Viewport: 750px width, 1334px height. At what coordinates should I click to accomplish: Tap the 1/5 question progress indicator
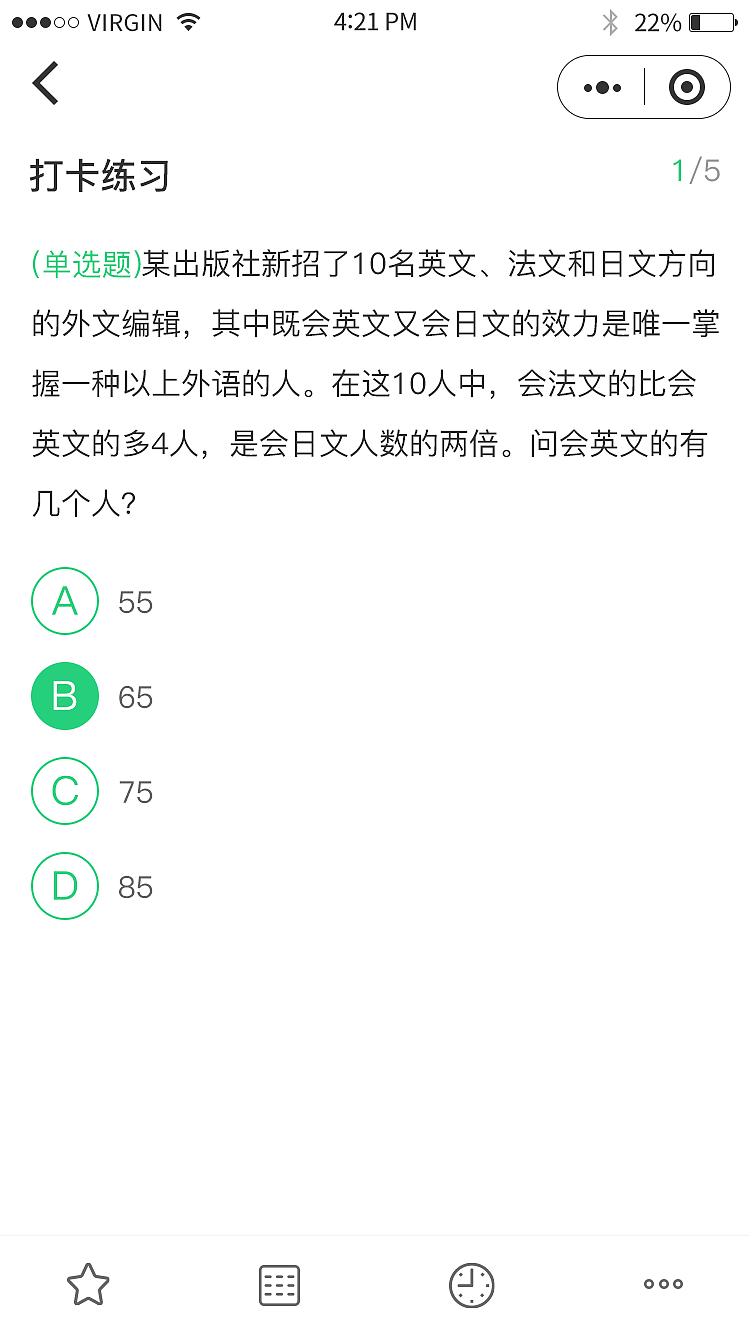692,170
